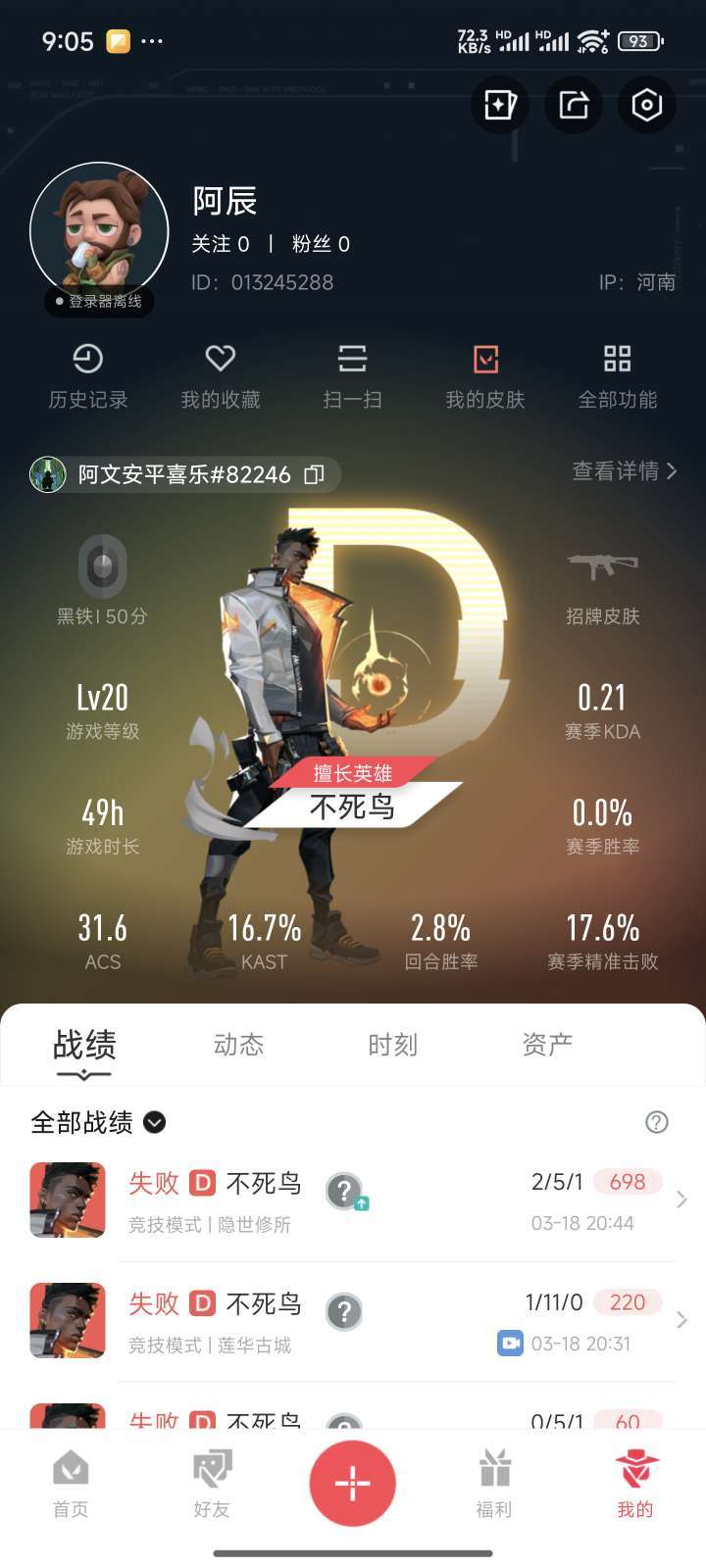
Task: Open the help question mark beside 全部战绩
Action: click(657, 1122)
